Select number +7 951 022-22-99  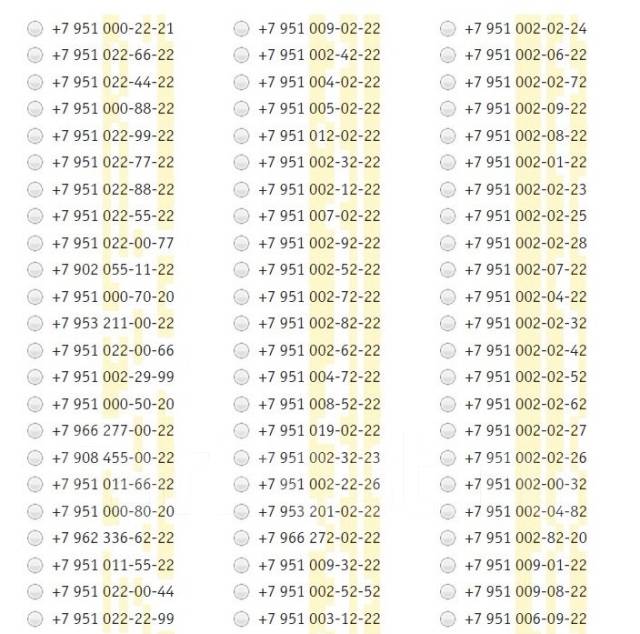coord(35,618)
